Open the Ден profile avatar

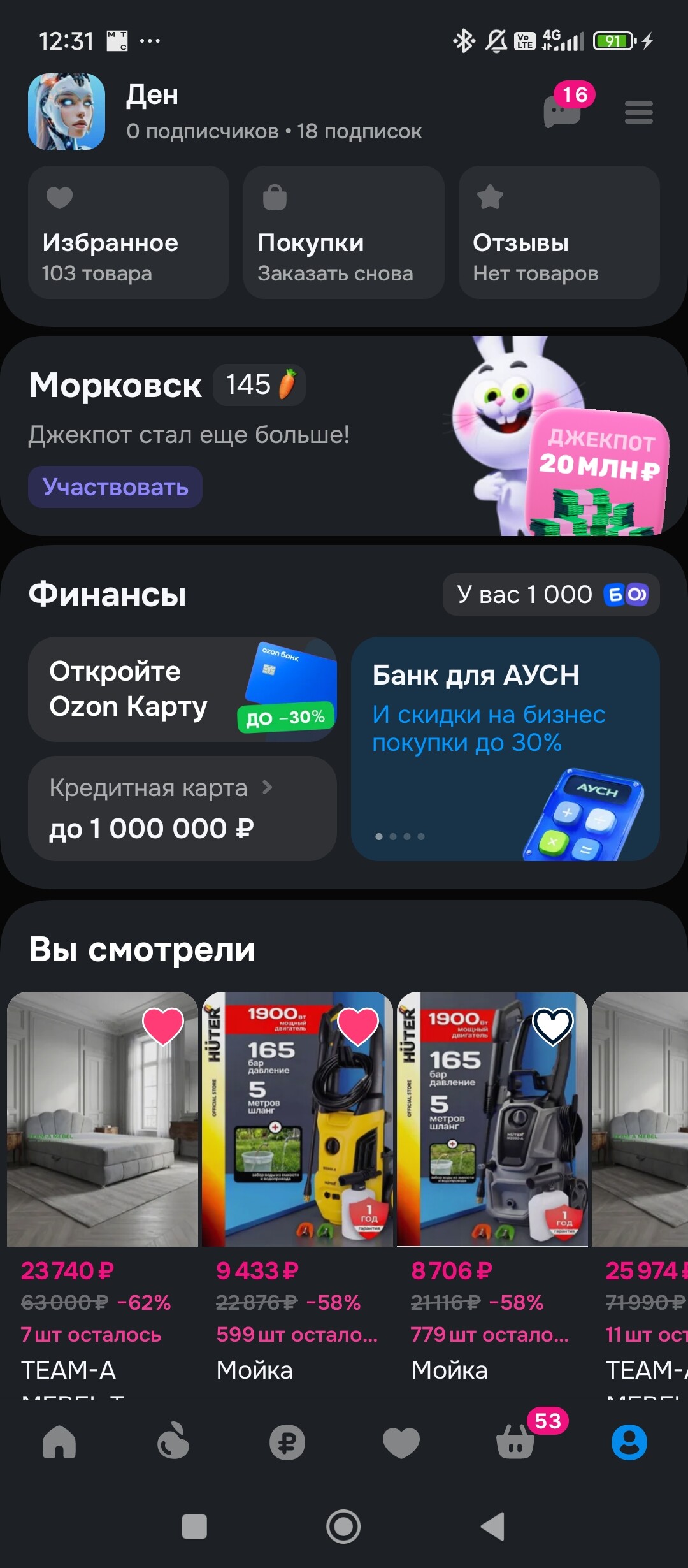[66, 112]
